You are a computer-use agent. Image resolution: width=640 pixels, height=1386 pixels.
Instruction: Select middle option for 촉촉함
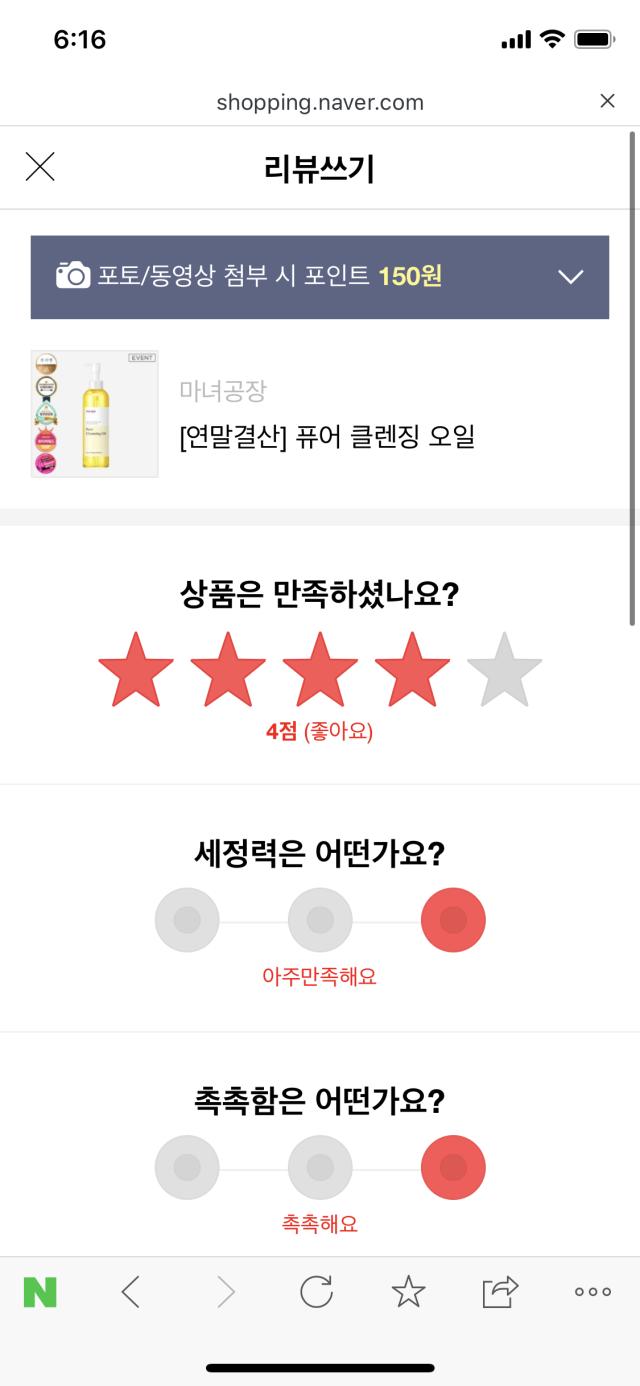point(320,1167)
